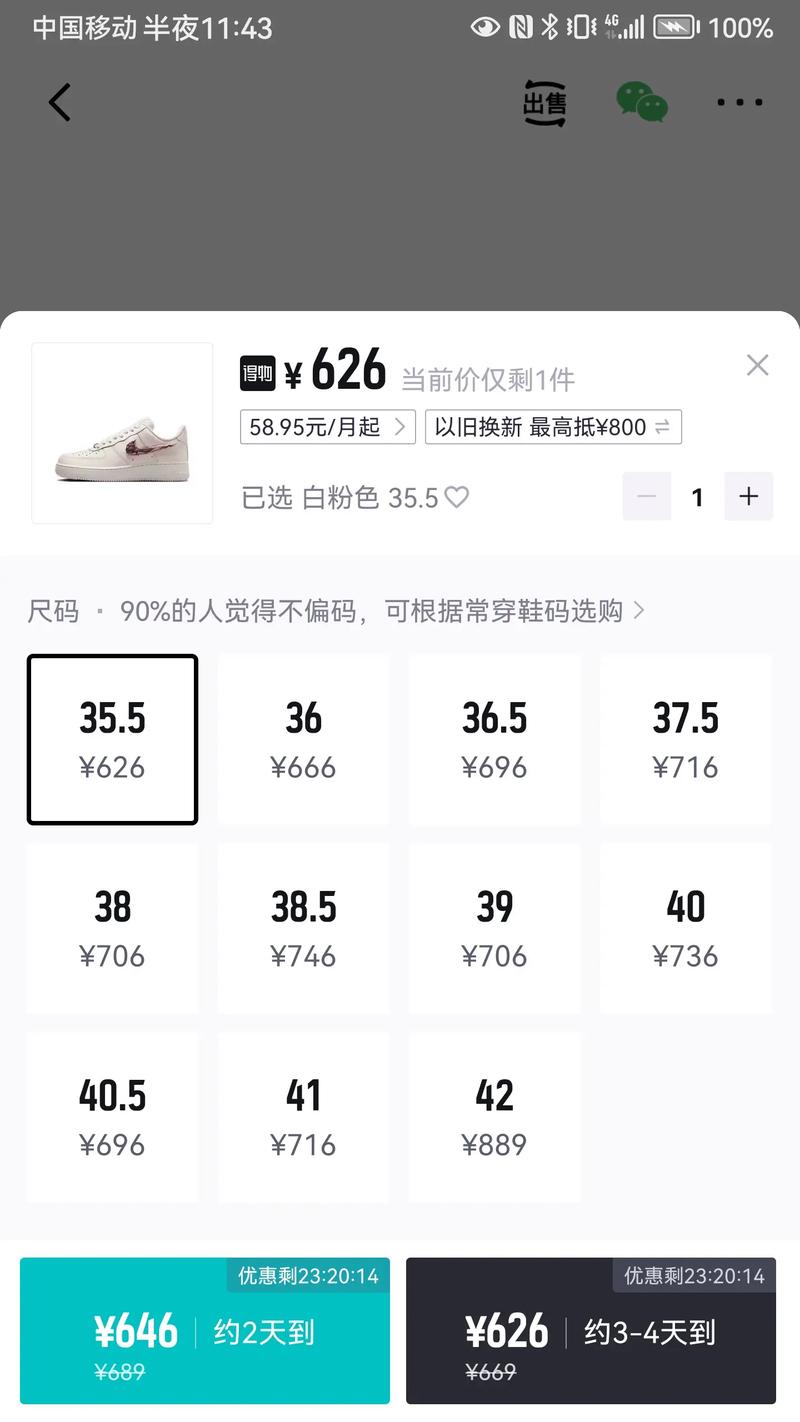Open the 58.95元/月起 installment option

coord(327,428)
